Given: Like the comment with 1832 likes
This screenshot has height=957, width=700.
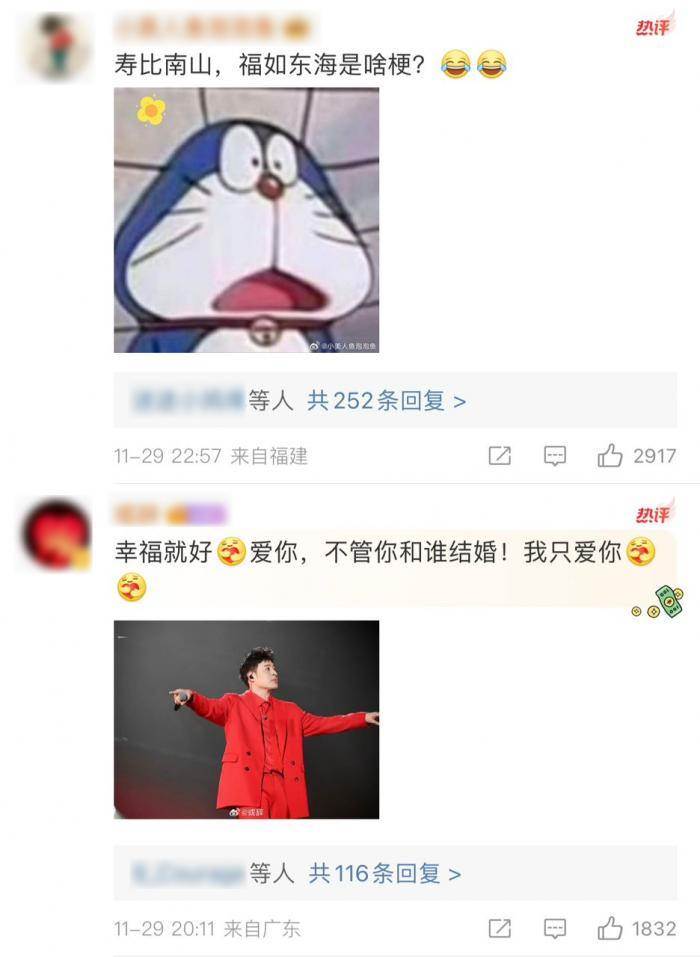Looking at the screenshot, I should [610, 929].
